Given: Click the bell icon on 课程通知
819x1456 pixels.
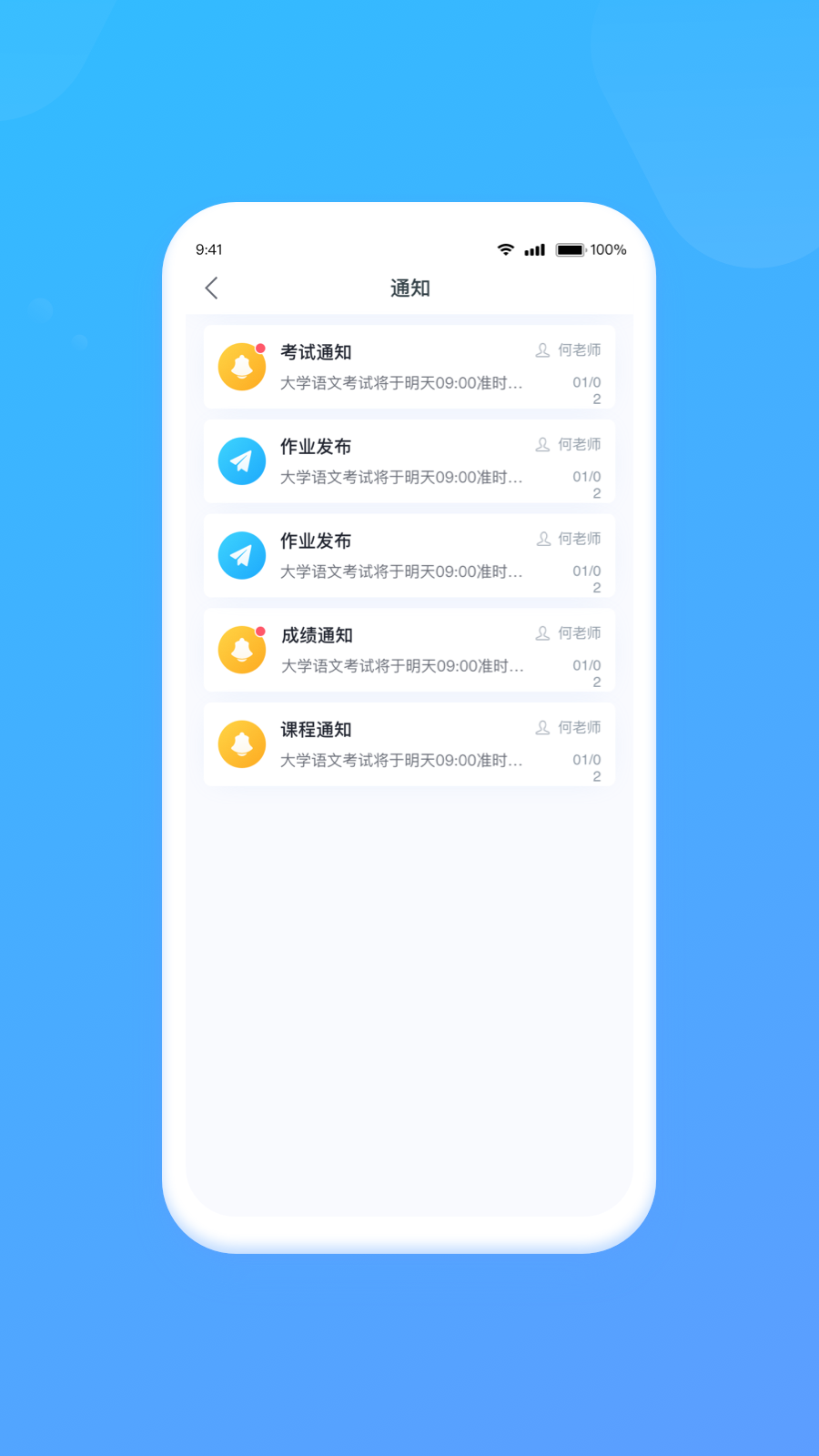Looking at the screenshot, I should point(241,743).
